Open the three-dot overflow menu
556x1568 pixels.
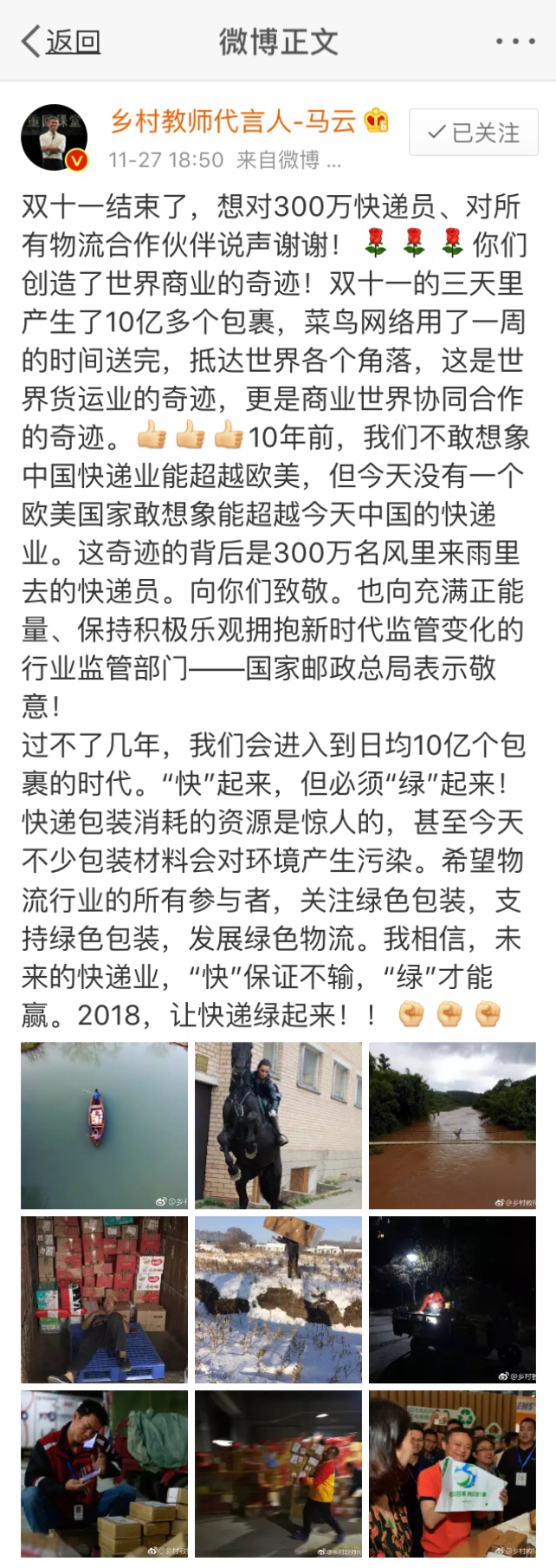(514, 41)
